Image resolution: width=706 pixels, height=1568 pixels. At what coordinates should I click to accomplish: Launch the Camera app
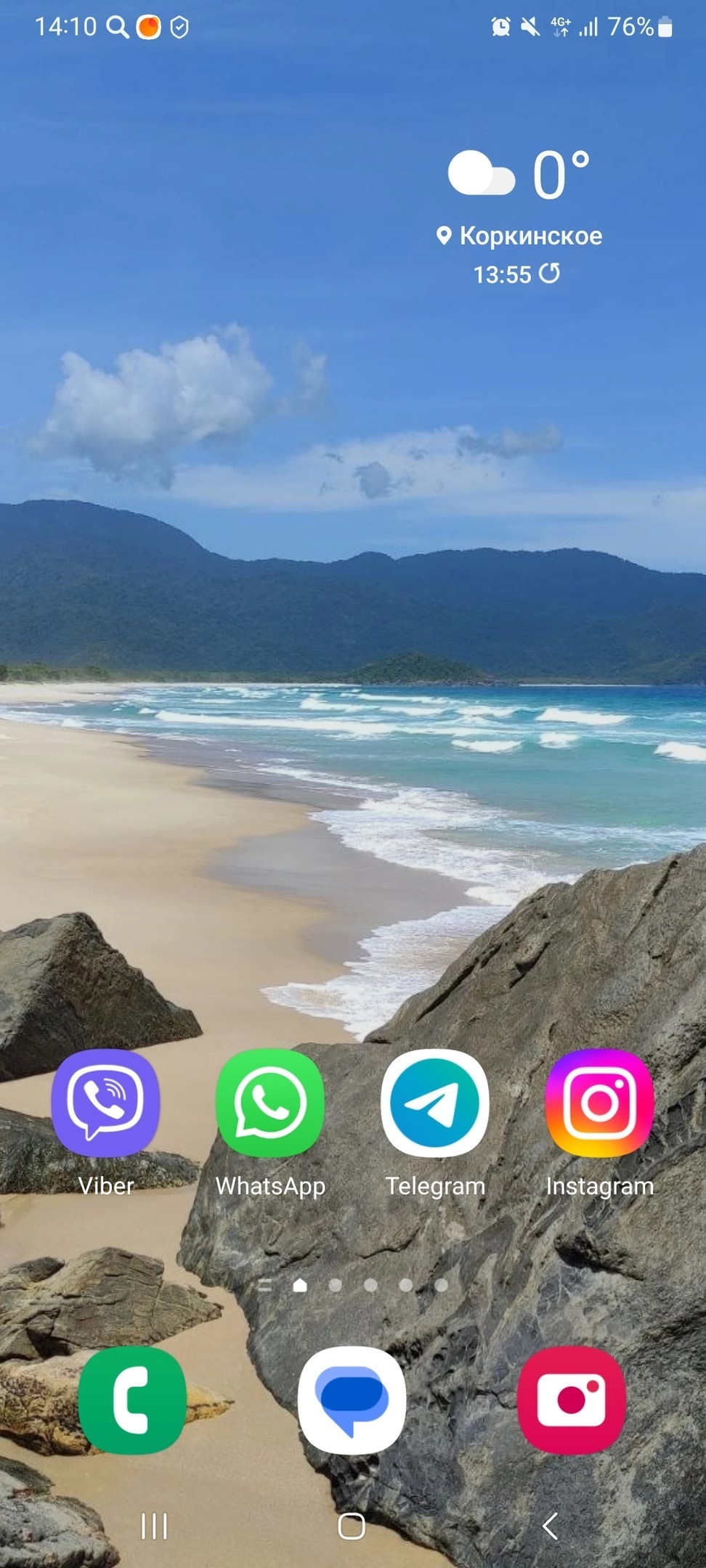572,1400
